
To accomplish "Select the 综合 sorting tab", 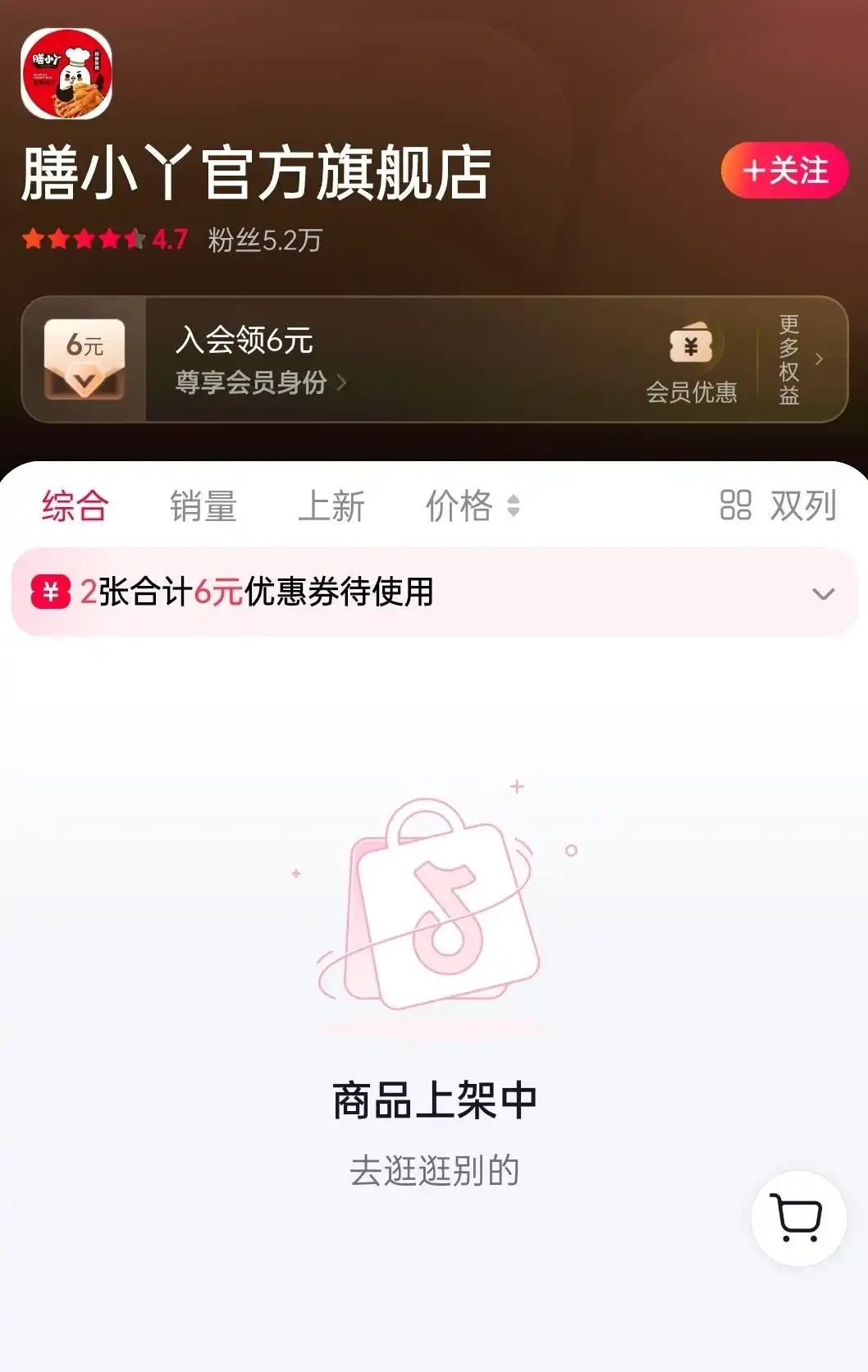I will click(75, 505).
